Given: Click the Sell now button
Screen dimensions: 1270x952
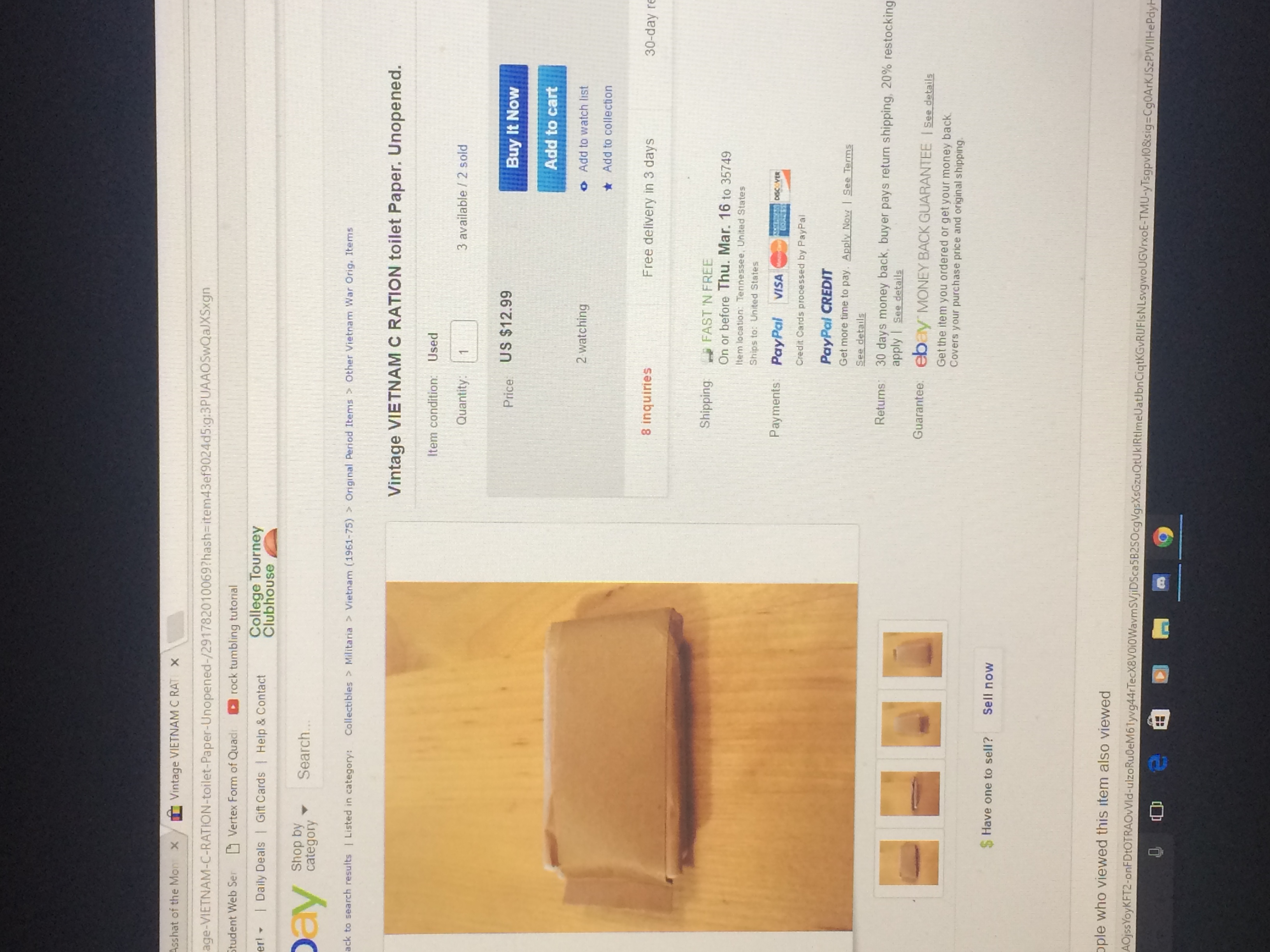Looking at the screenshot, I should pos(988,689).
